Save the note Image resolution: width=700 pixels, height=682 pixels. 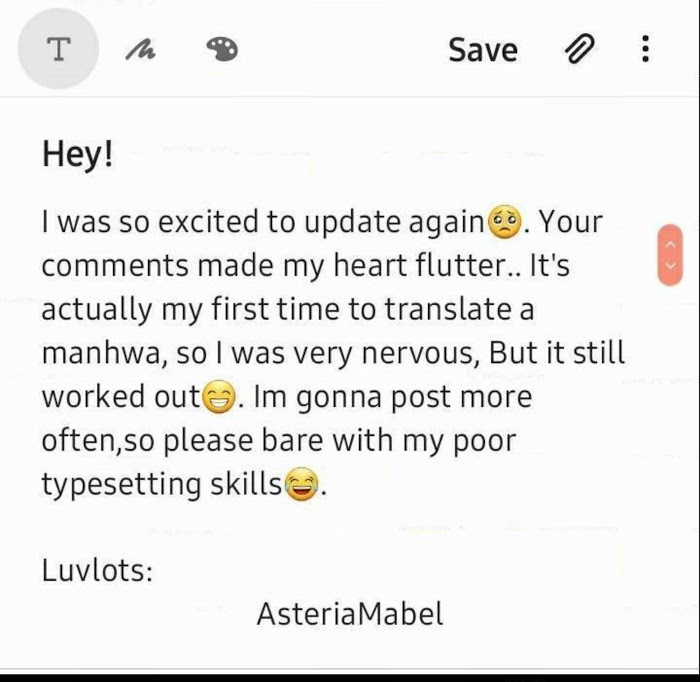coord(483,50)
